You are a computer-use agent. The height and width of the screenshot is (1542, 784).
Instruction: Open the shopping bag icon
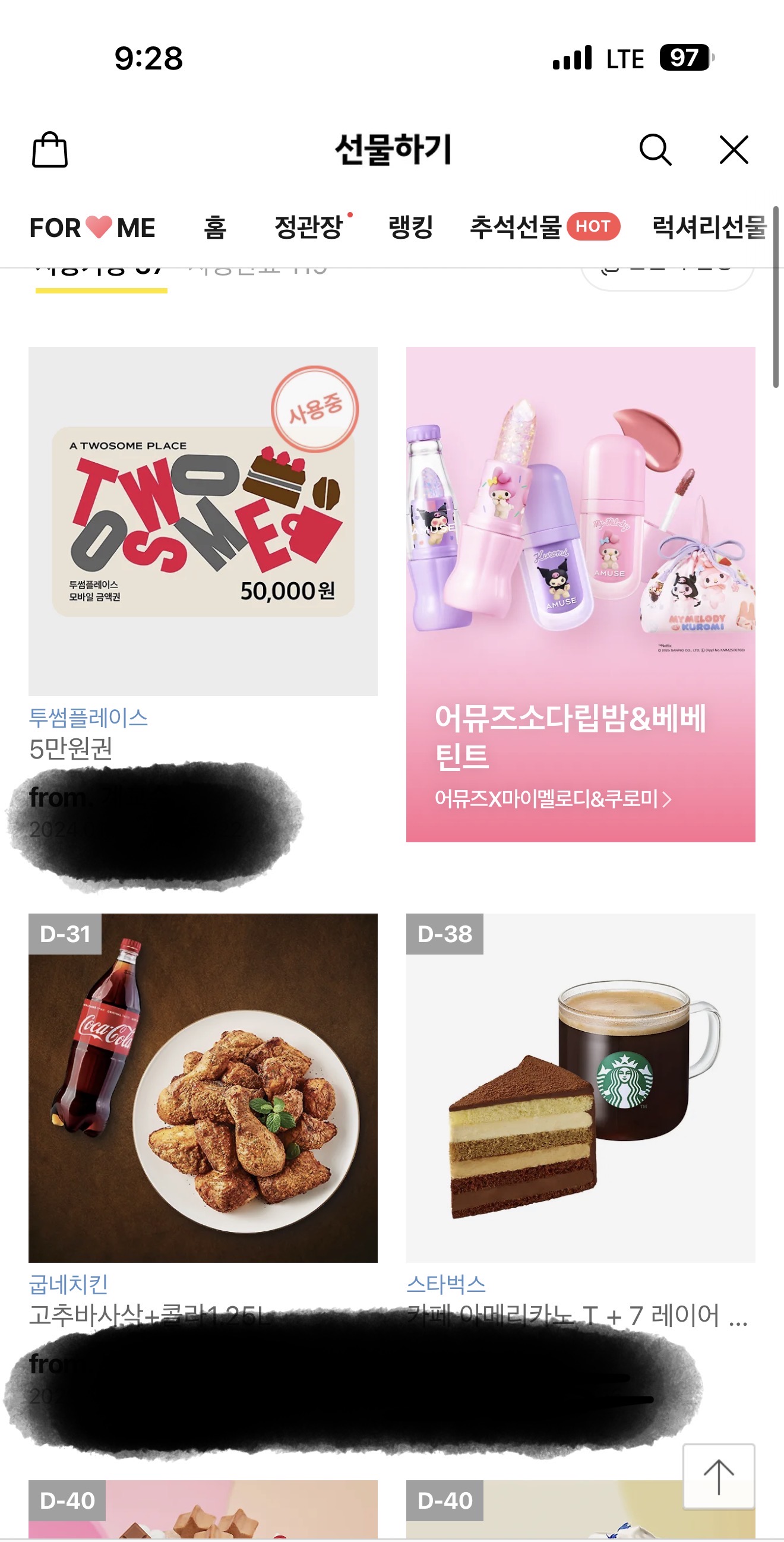coord(49,149)
